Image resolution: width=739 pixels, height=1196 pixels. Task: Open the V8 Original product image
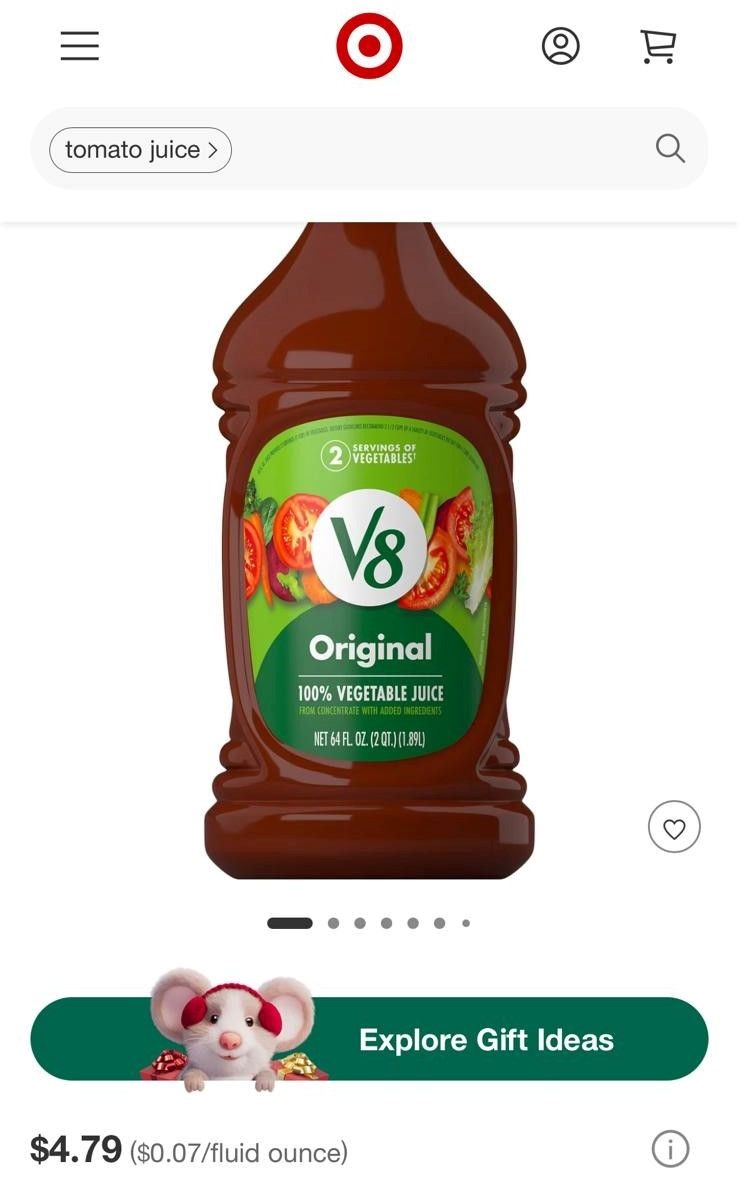[x=369, y=560]
